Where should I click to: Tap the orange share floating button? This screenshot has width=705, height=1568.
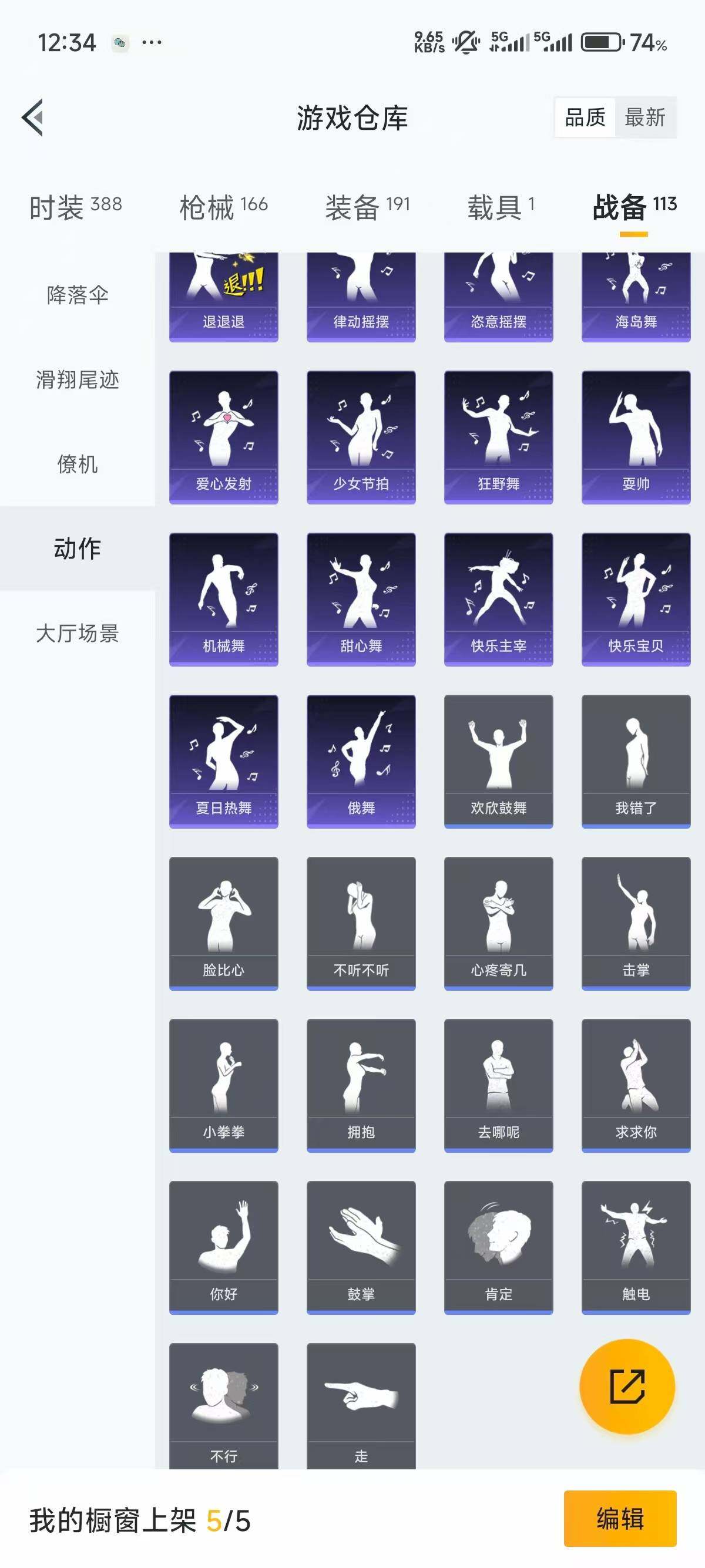coord(627,1386)
